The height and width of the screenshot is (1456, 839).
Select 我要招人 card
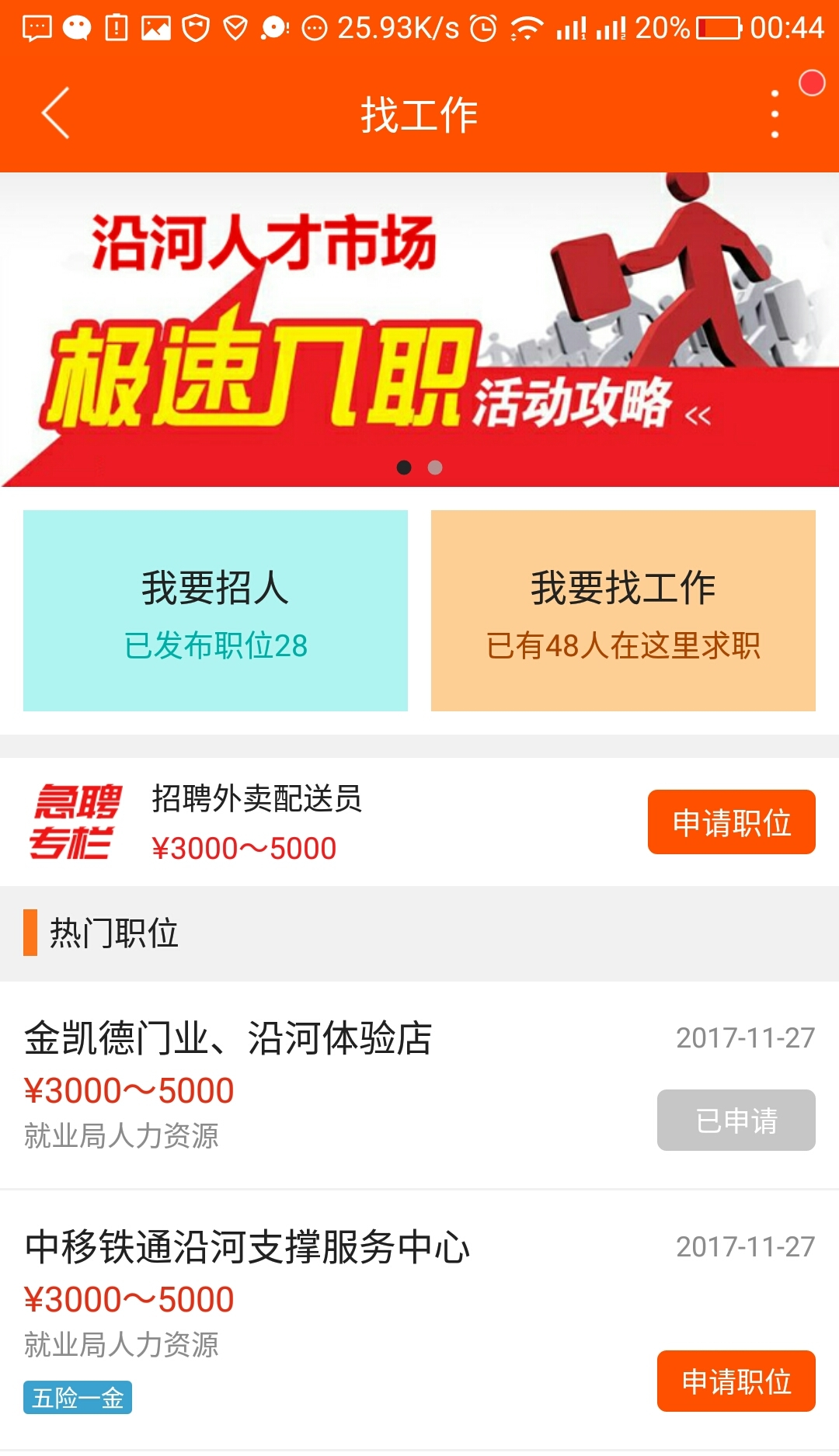[215, 610]
